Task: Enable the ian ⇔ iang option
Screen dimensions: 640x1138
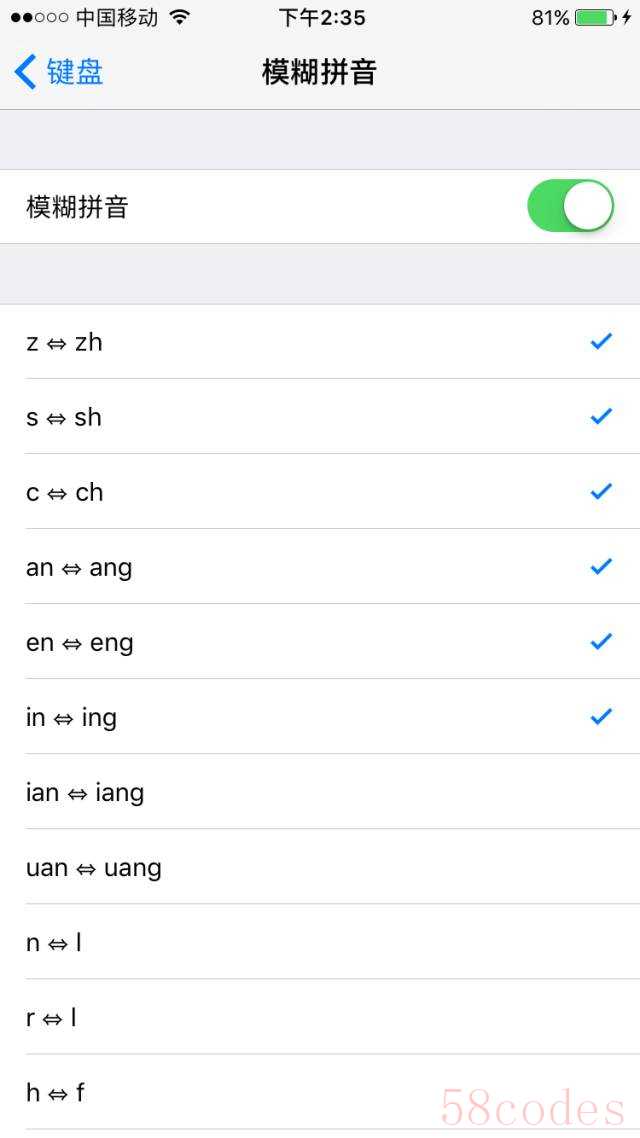Action: click(320, 792)
